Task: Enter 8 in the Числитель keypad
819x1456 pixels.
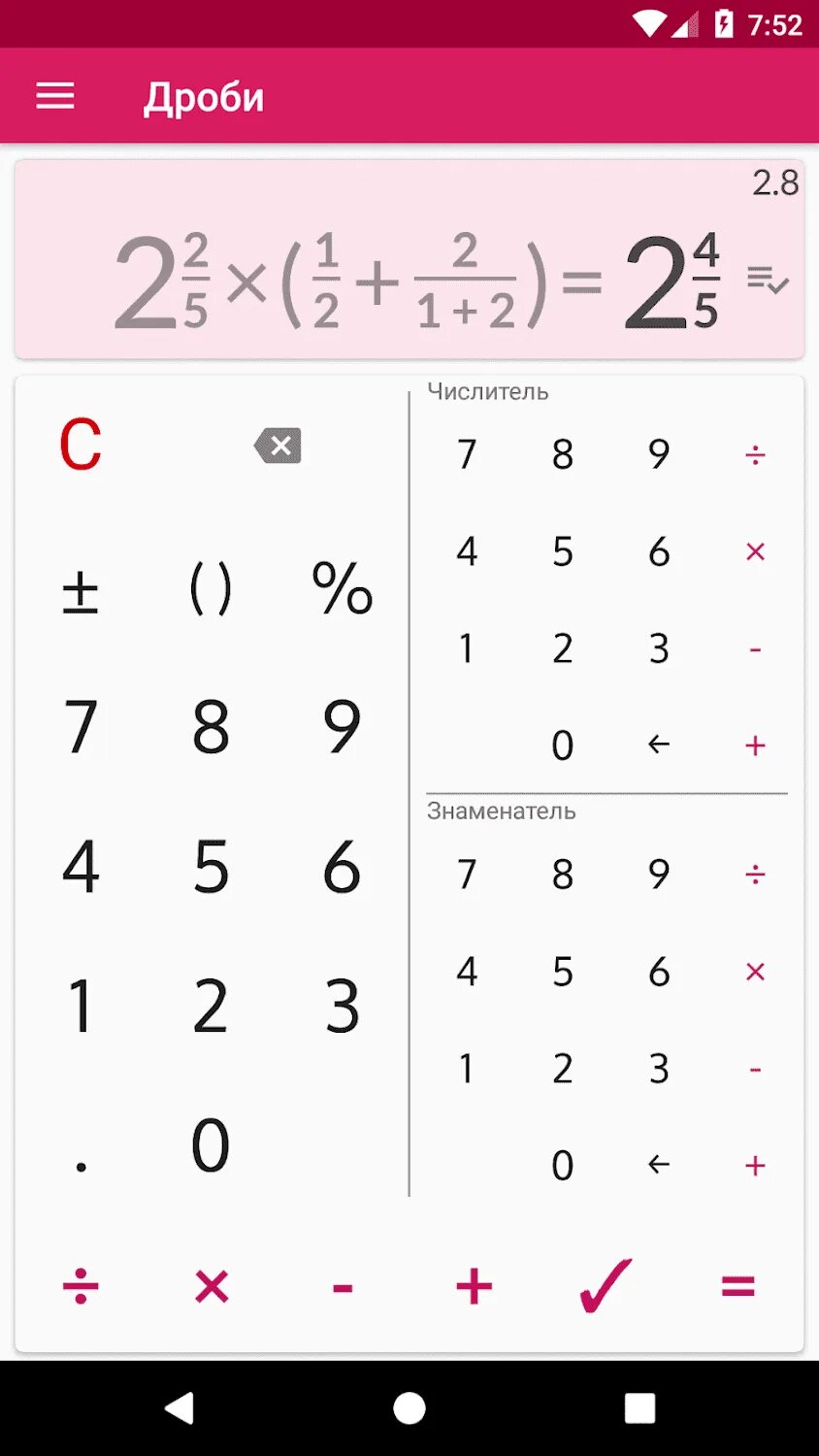Action: [x=563, y=454]
